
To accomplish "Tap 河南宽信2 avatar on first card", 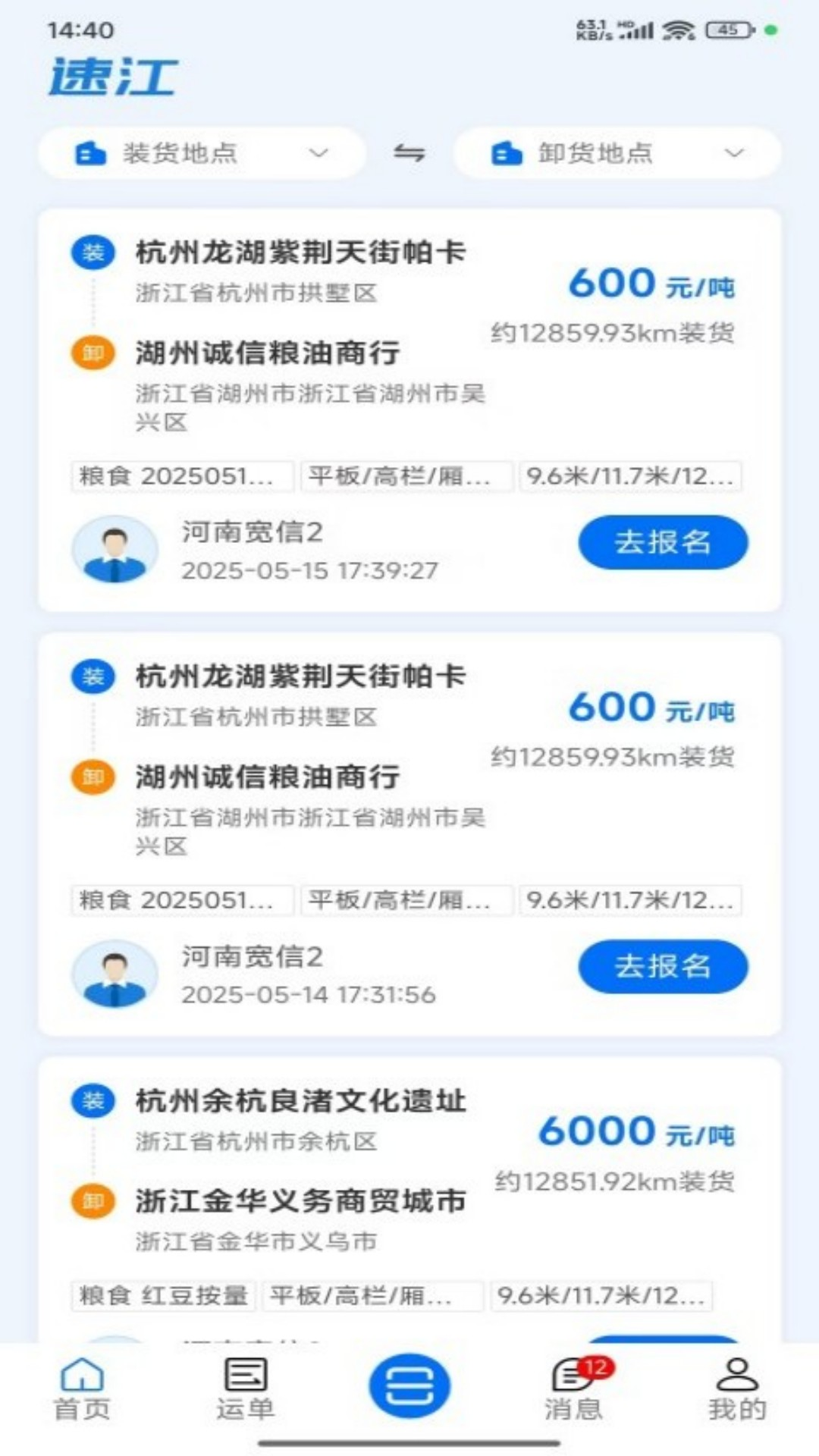I will [x=115, y=549].
